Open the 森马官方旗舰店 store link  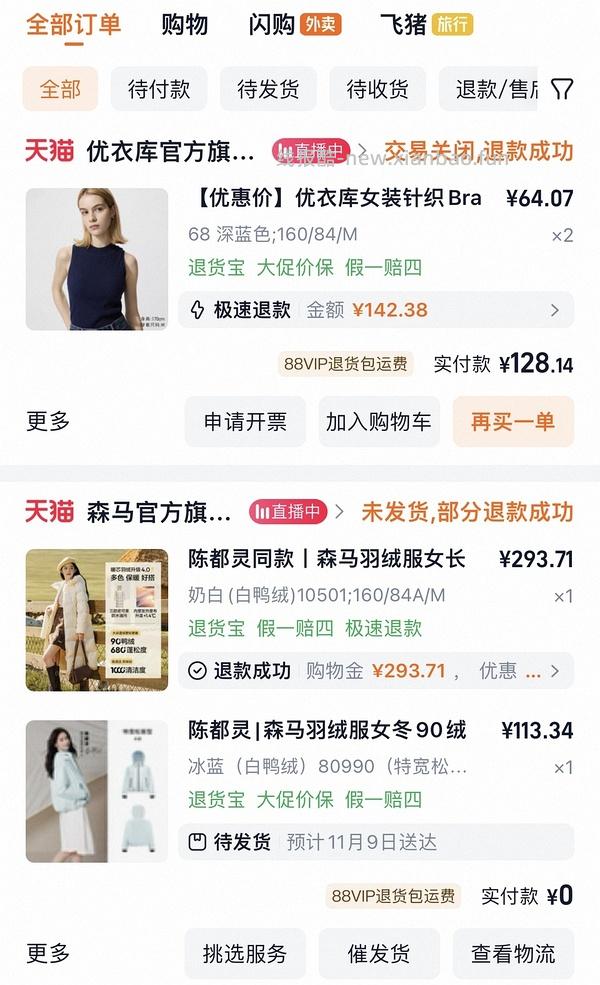click(159, 513)
